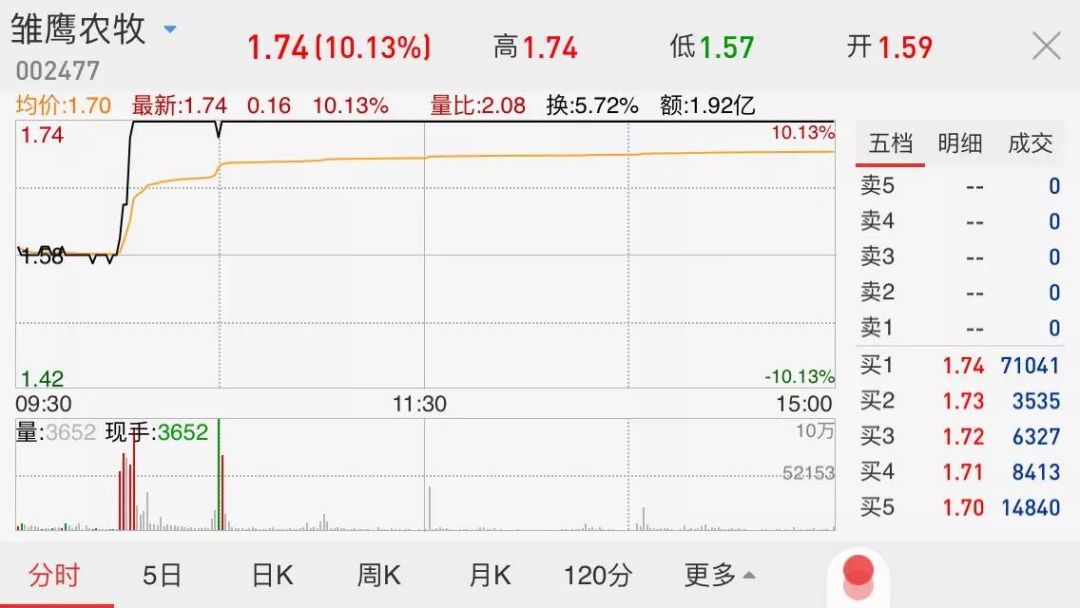
Task: Expand the 更多 chart options
Action: coord(719,575)
